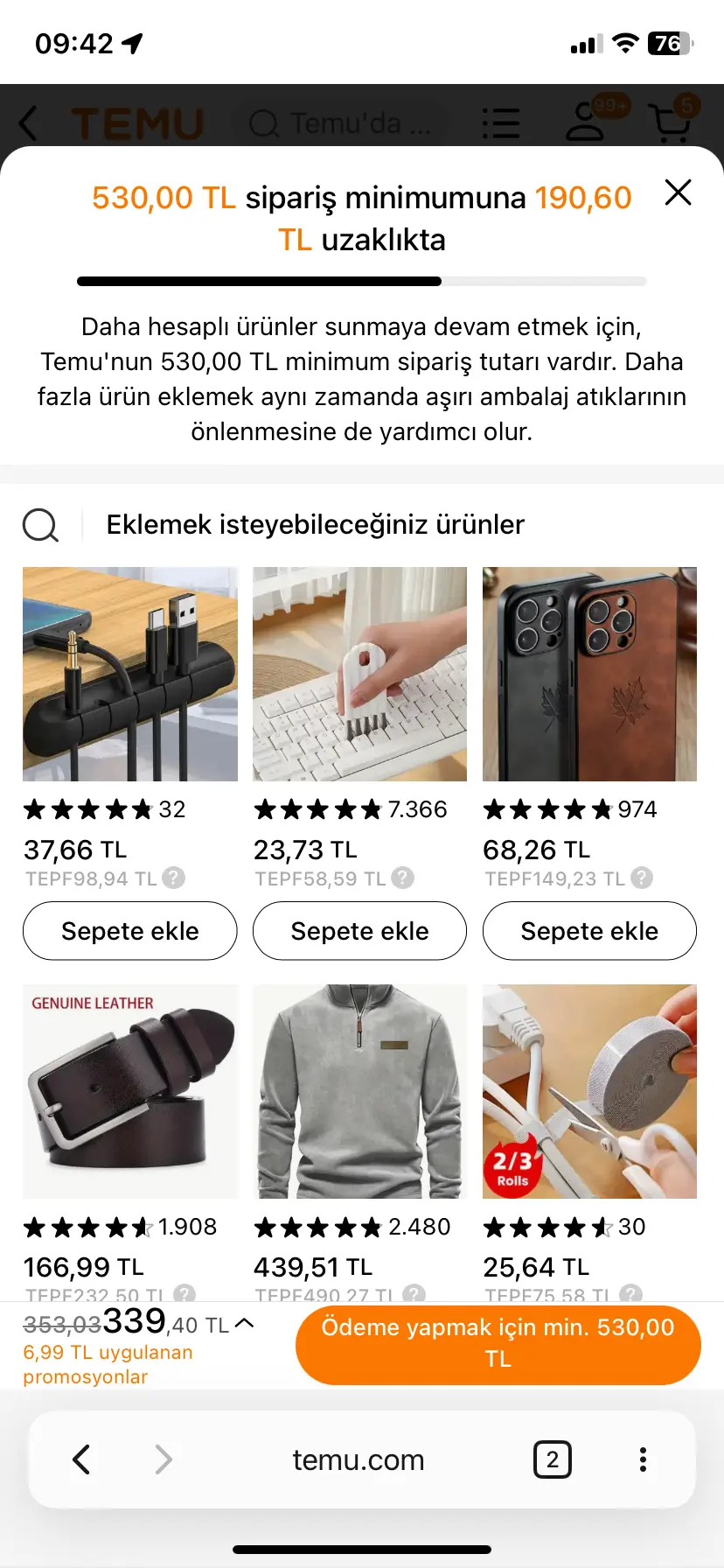724x1568 pixels.
Task: Show price info for TEPF58,59 TL
Action: [403, 878]
